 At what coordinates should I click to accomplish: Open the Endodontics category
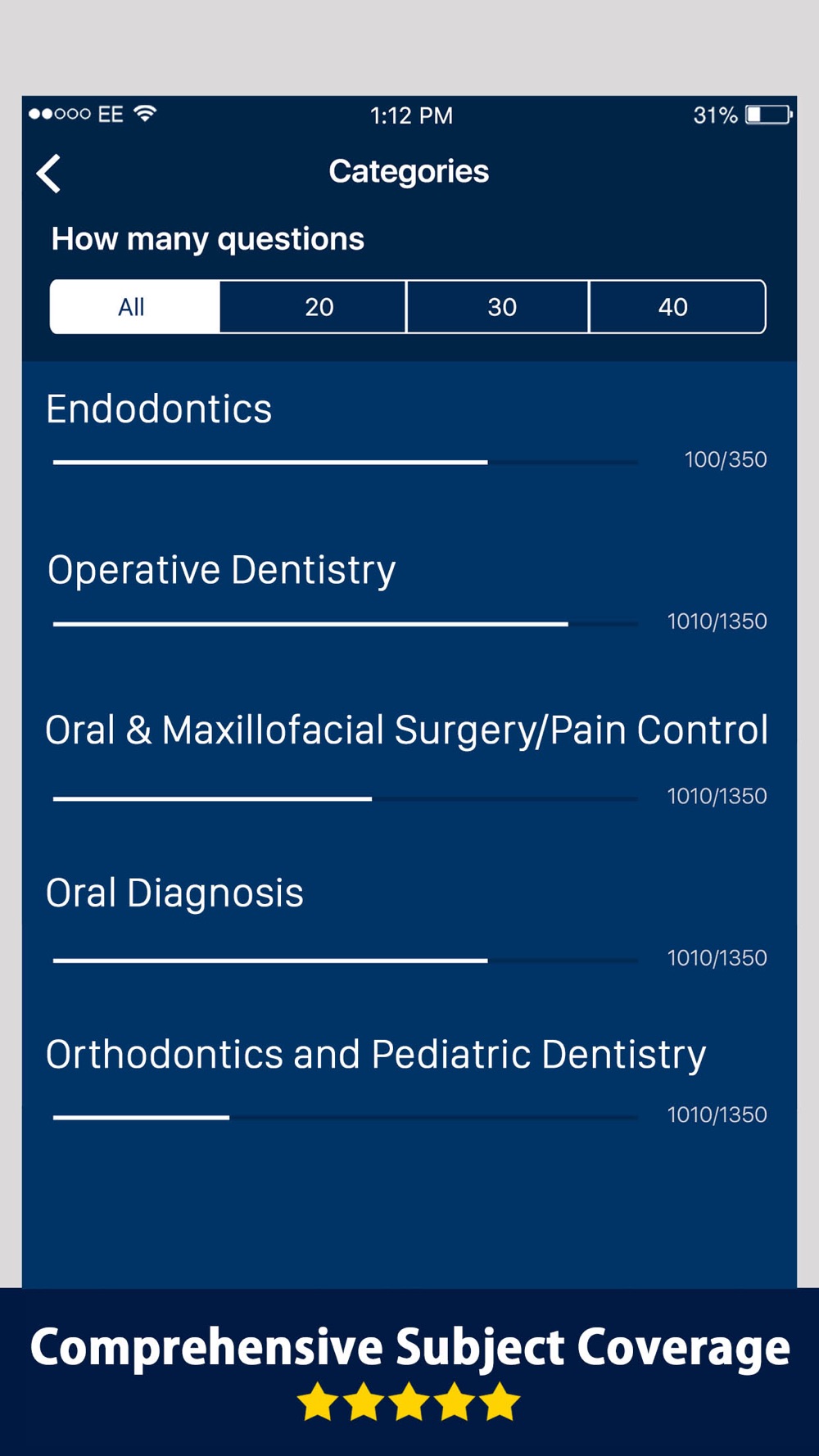409,434
